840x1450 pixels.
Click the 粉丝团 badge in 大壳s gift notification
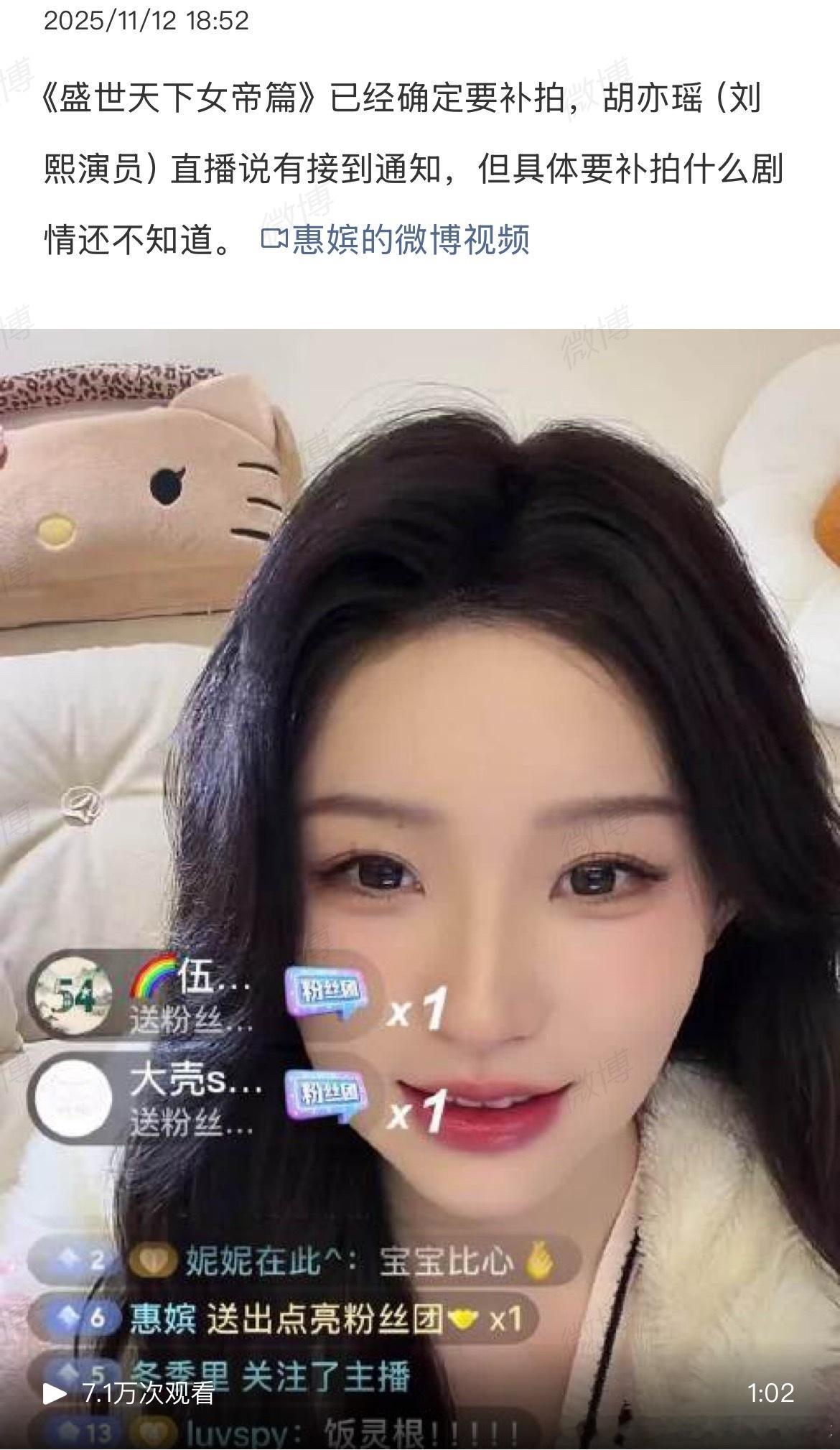pos(330,1095)
